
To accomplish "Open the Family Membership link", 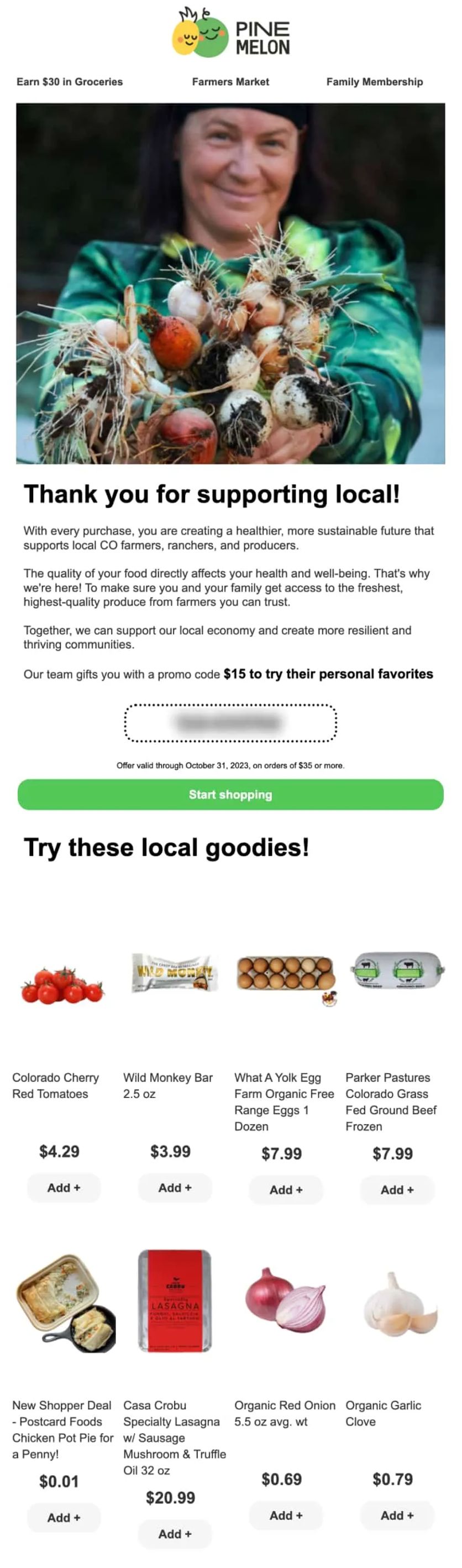I will [x=374, y=82].
